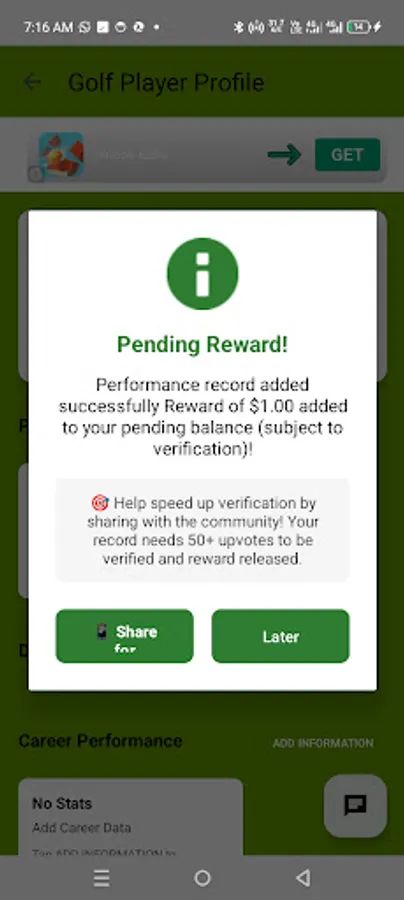Go to the system home screen

[202, 878]
